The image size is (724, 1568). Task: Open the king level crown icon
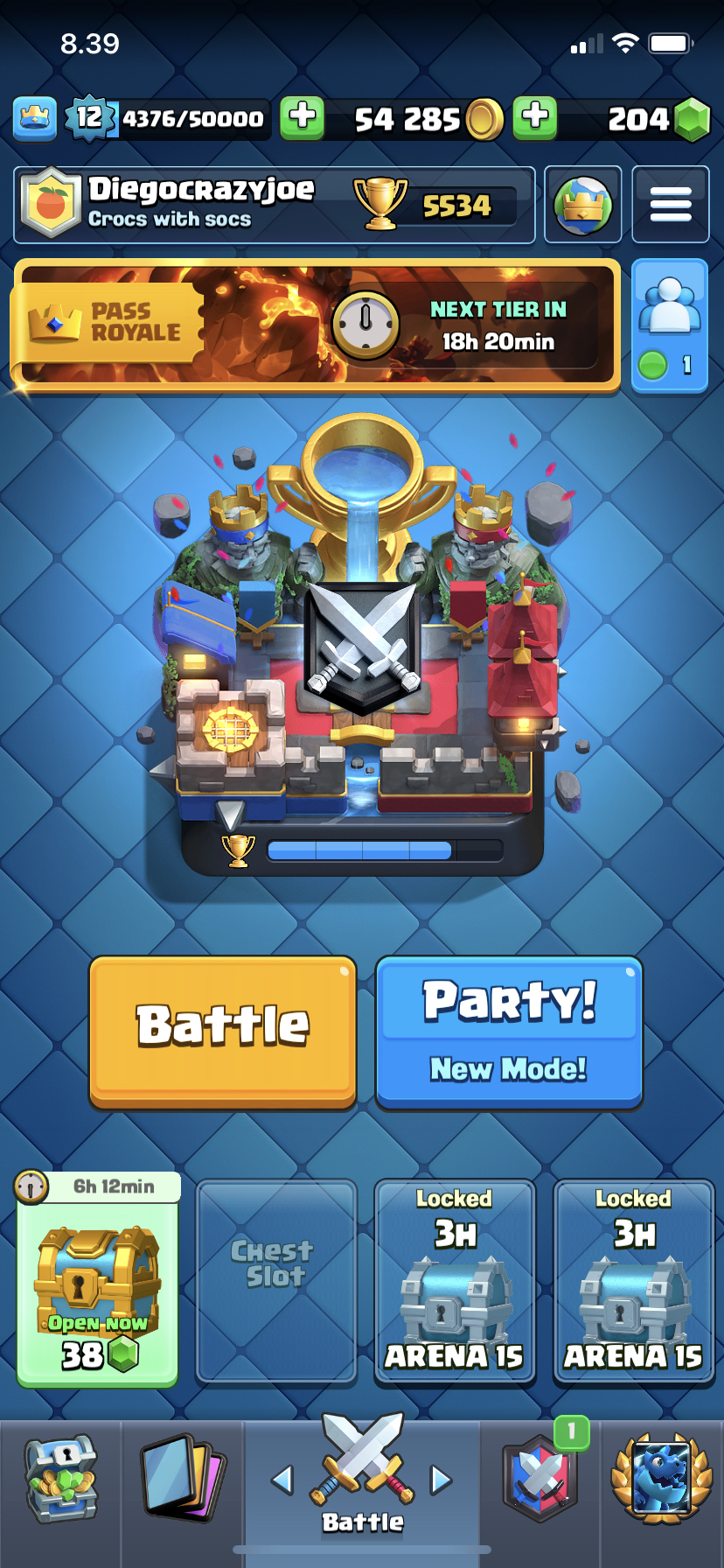coord(35,117)
